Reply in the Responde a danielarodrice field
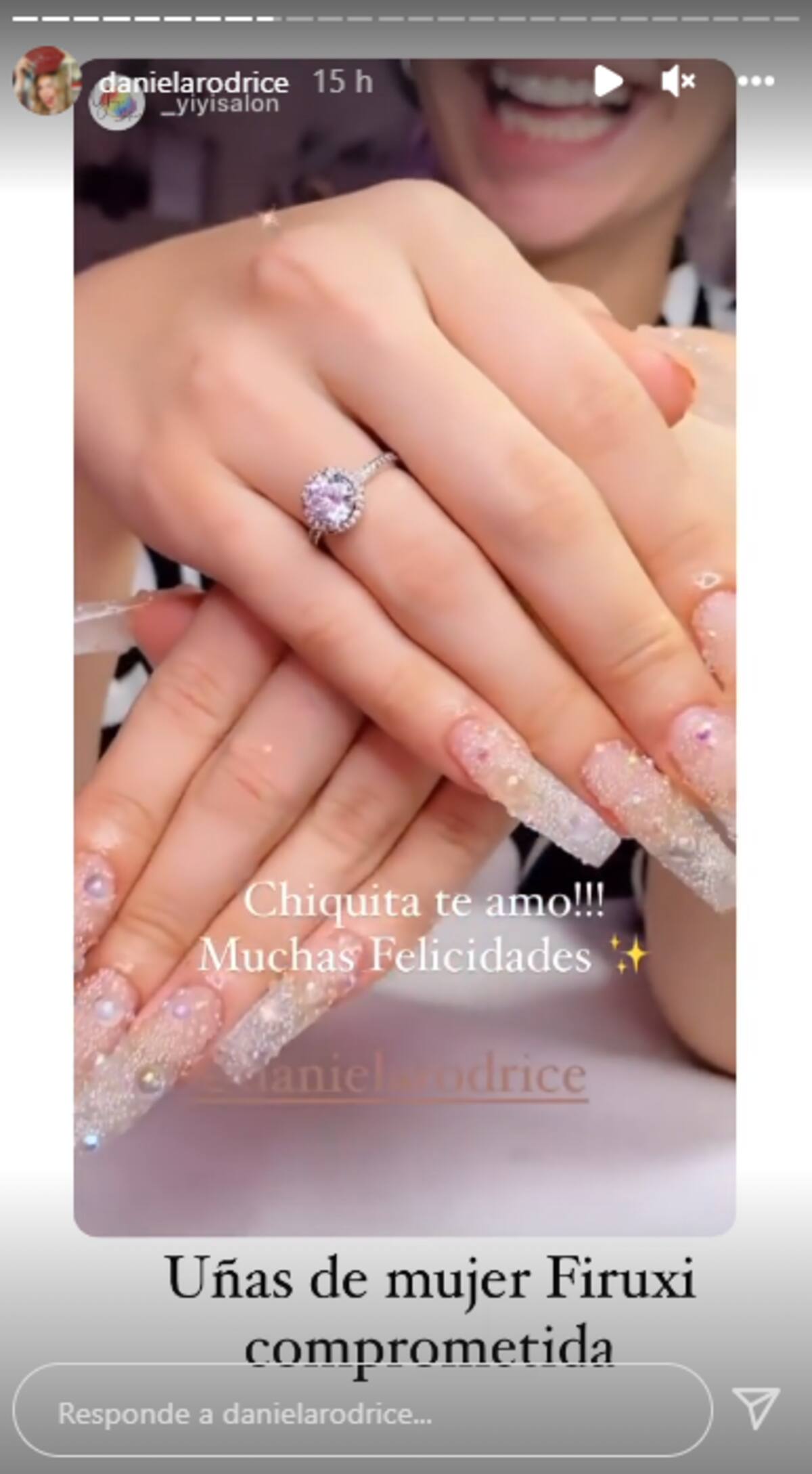 [362, 1414]
